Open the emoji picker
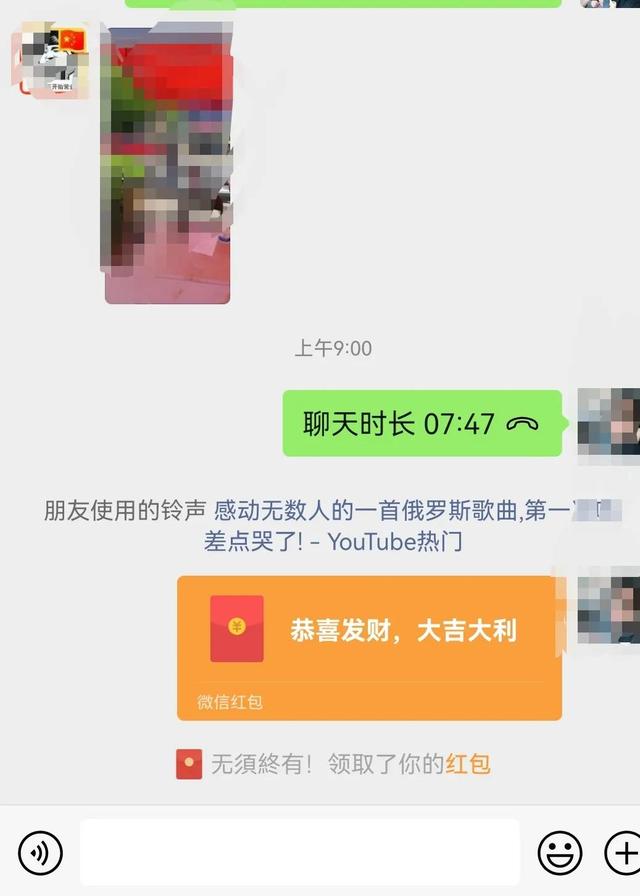The height and width of the screenshot is (896, 640). click(560, 853)
